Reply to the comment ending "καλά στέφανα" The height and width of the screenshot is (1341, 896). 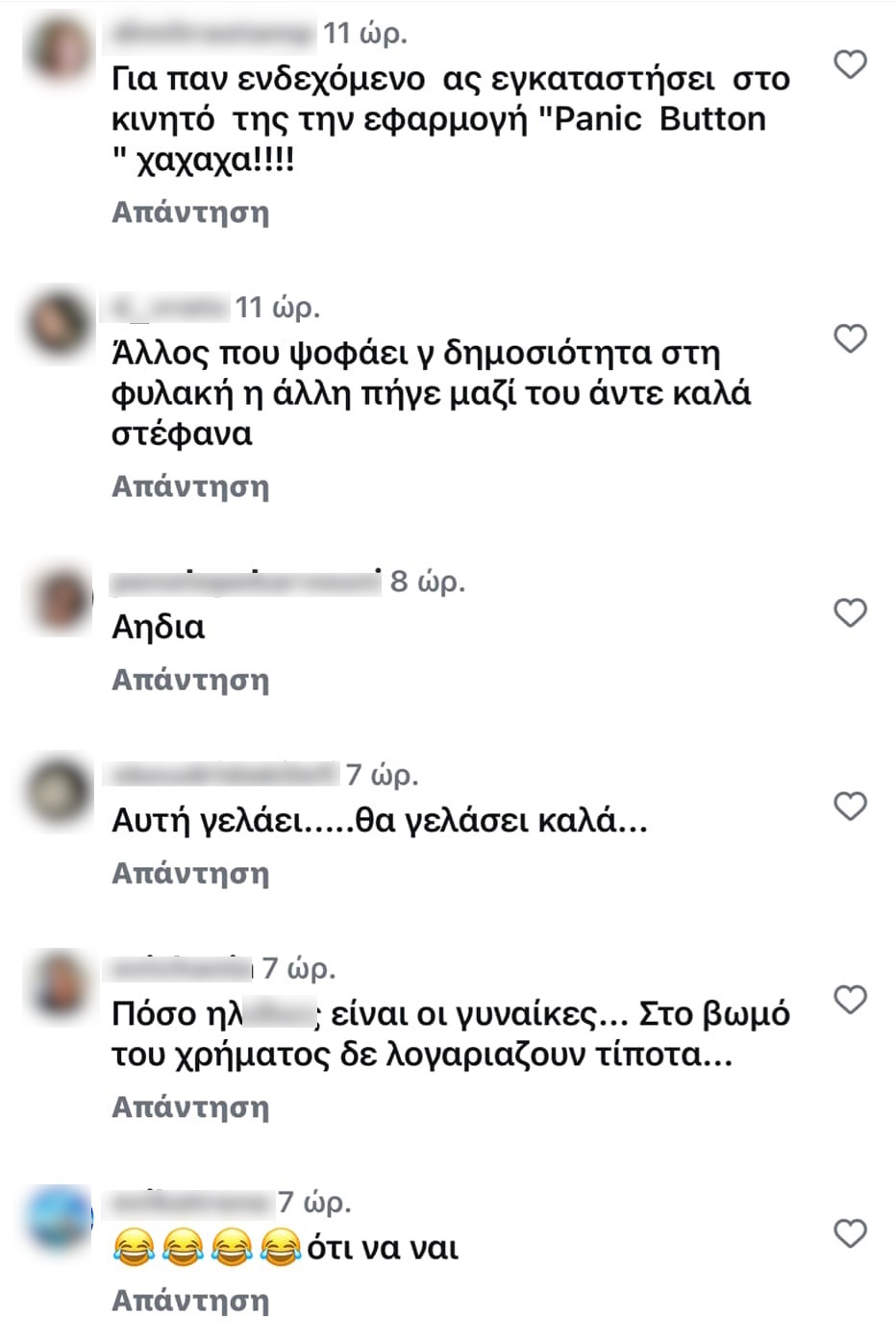click(x=190, y=486)
